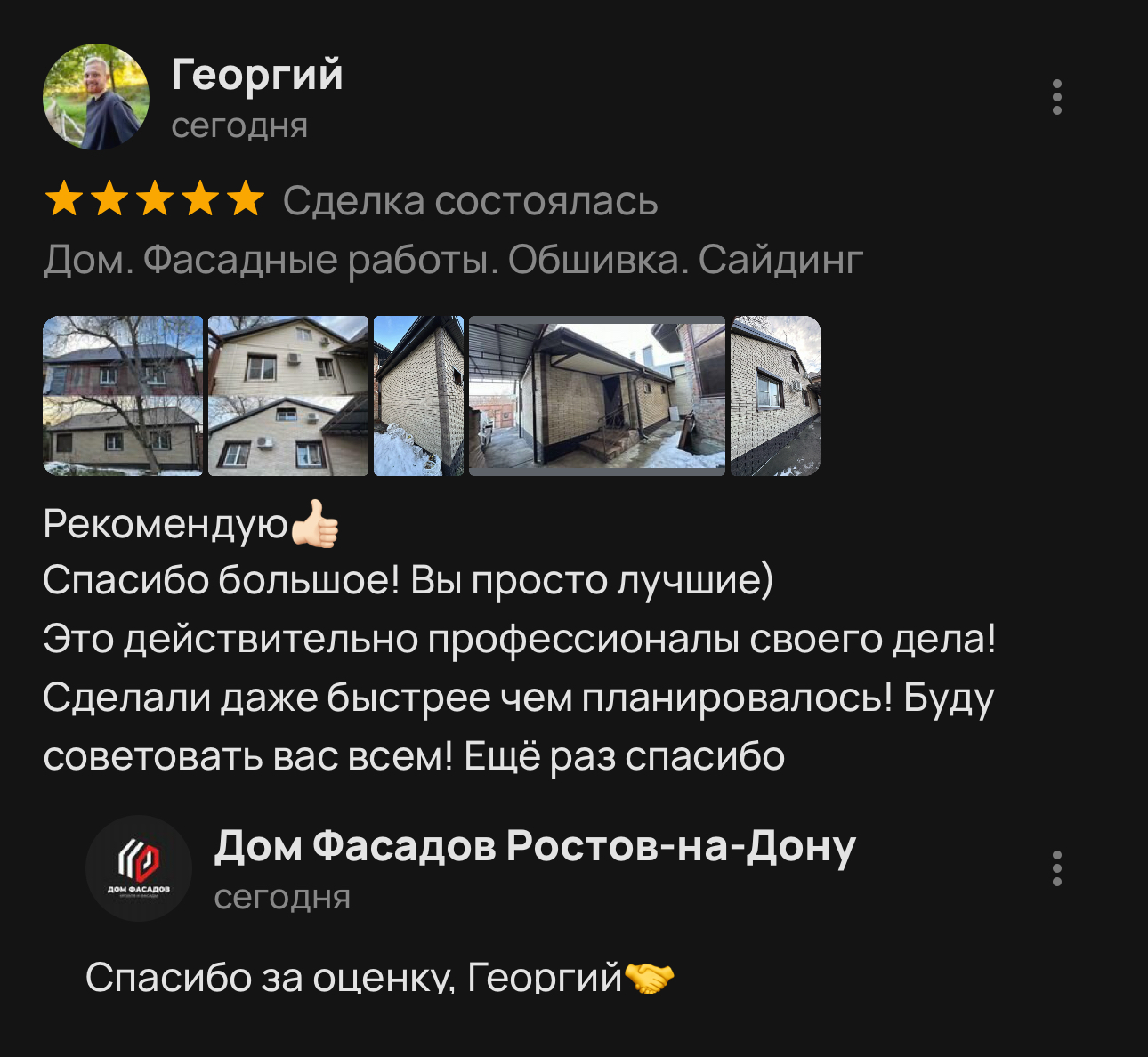
Task: Open the third narrow review photo
Action: click(418, 396)
